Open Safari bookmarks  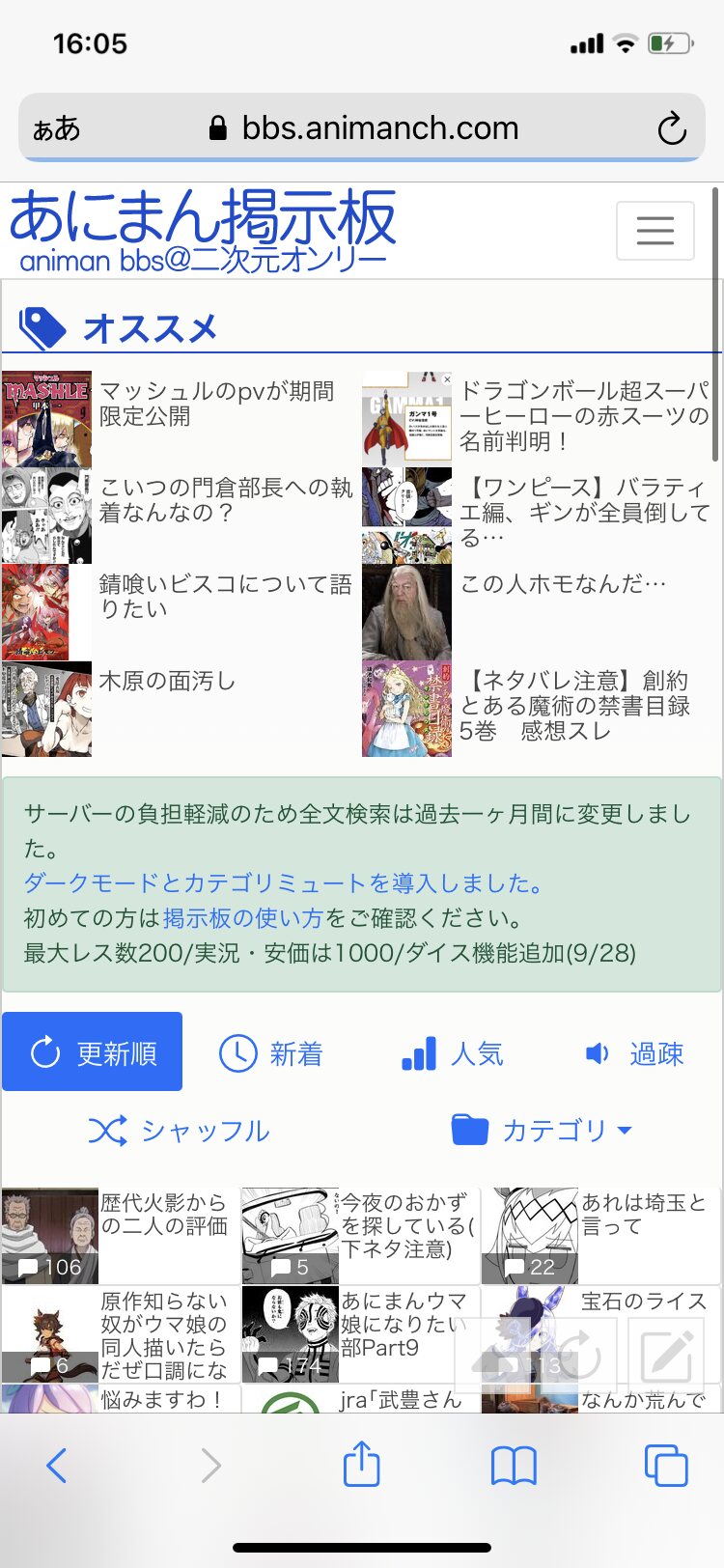click(514, 1465)
